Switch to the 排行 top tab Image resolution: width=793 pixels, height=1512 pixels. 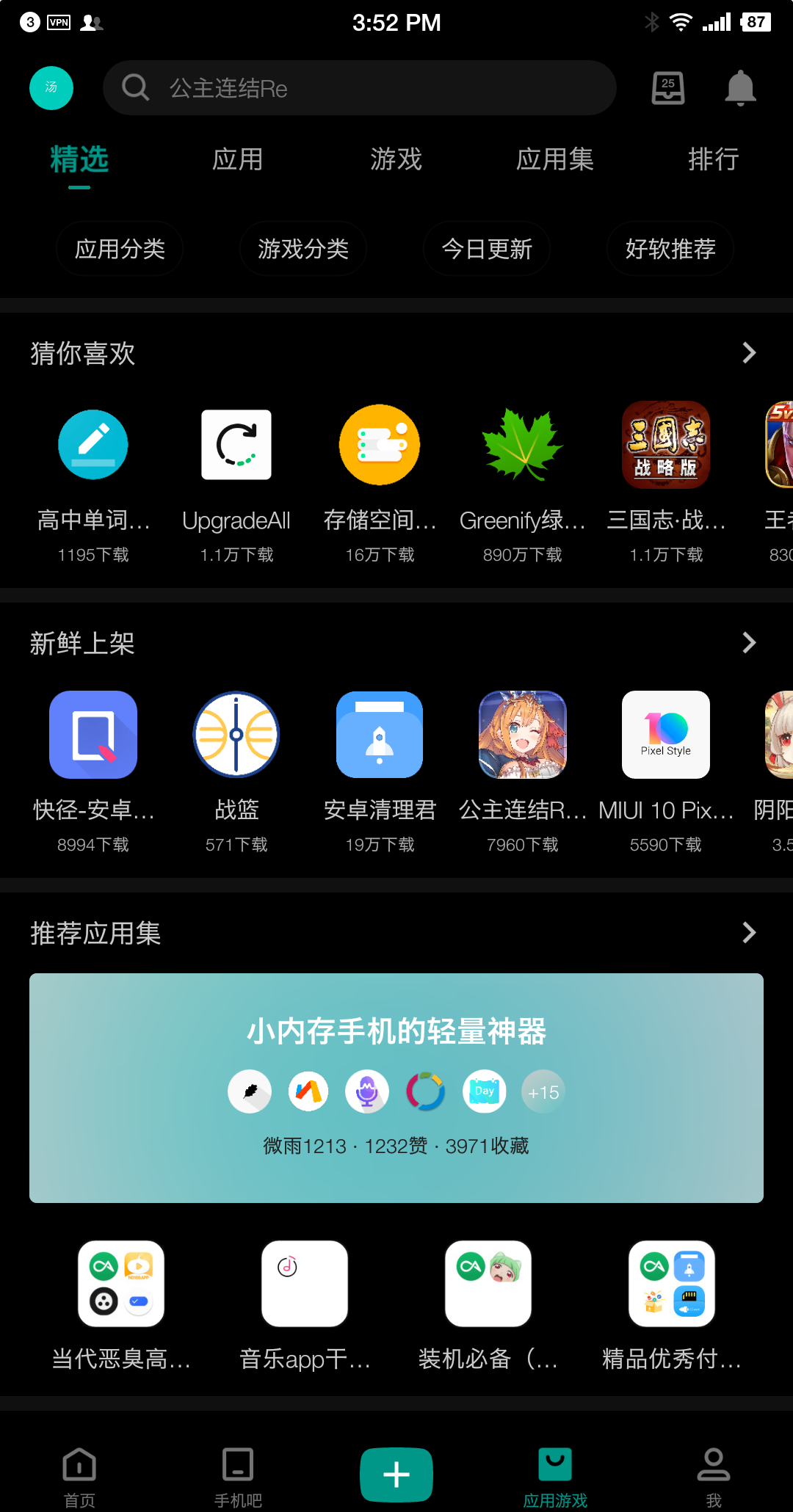tap(713, 159)
